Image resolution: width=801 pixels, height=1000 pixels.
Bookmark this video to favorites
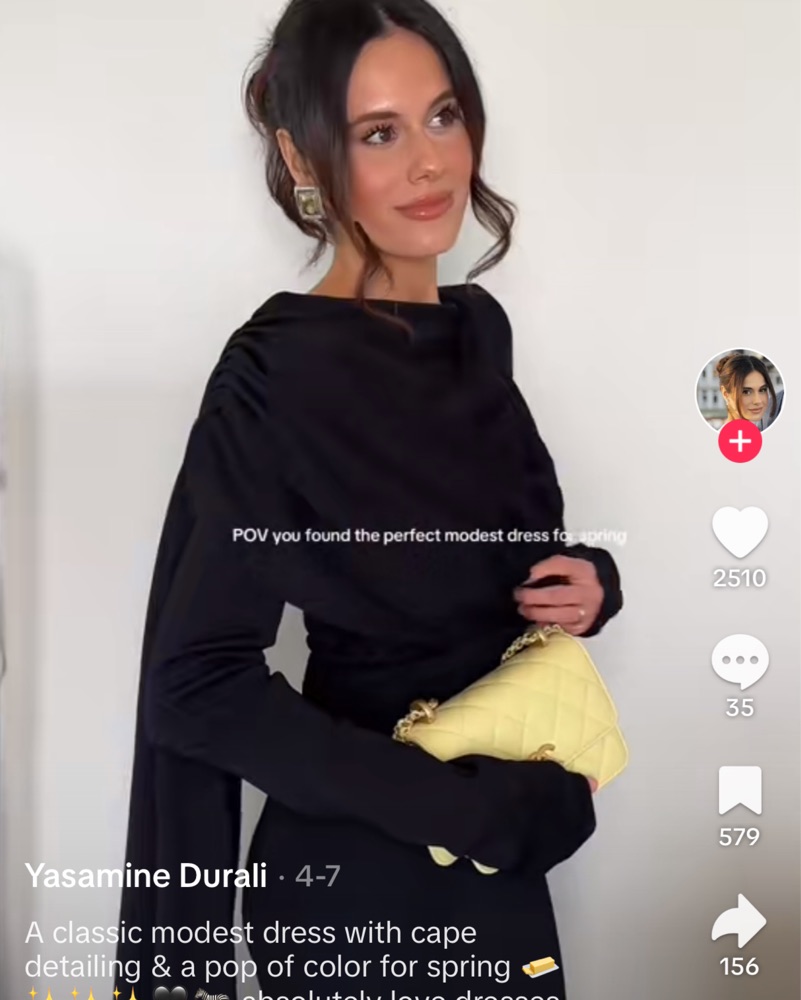tap(740, 790)
